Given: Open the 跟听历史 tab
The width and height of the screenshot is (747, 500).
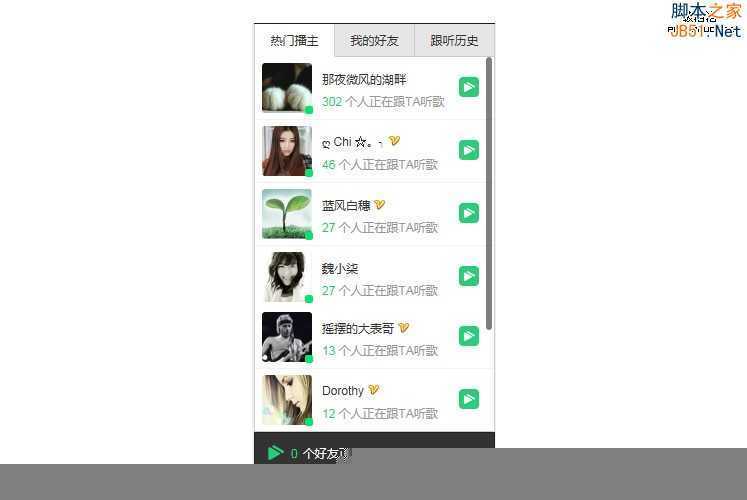Looking at the screenshot, I should click(x=454, y=41).
